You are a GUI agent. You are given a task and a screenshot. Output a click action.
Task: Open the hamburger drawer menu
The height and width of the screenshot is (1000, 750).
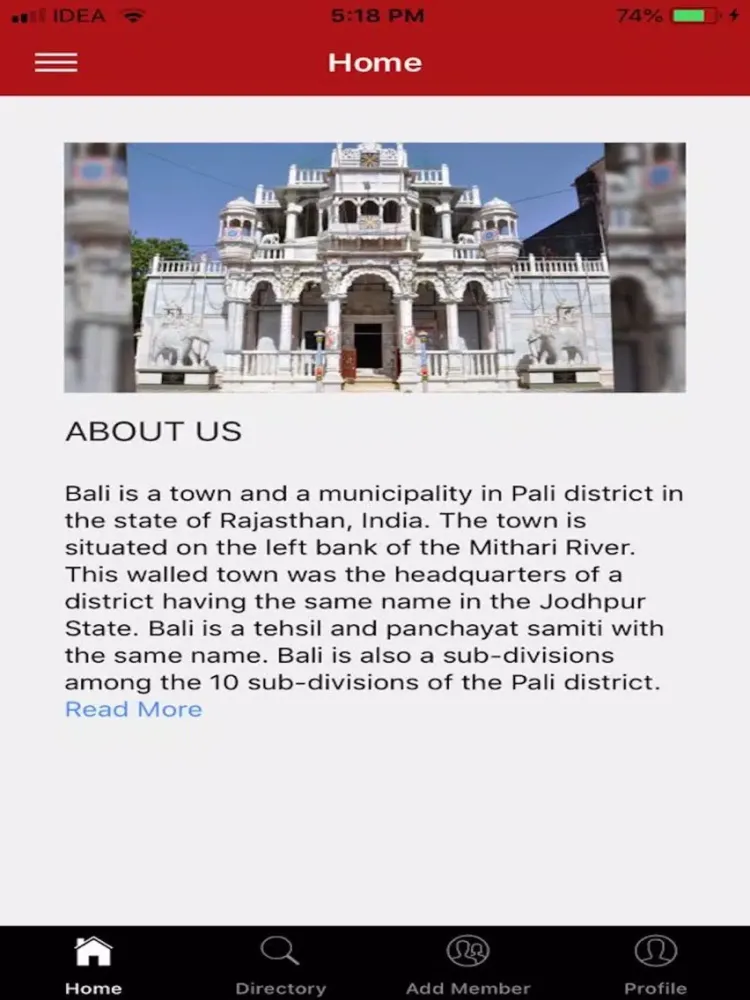click(x=56, y=62)
